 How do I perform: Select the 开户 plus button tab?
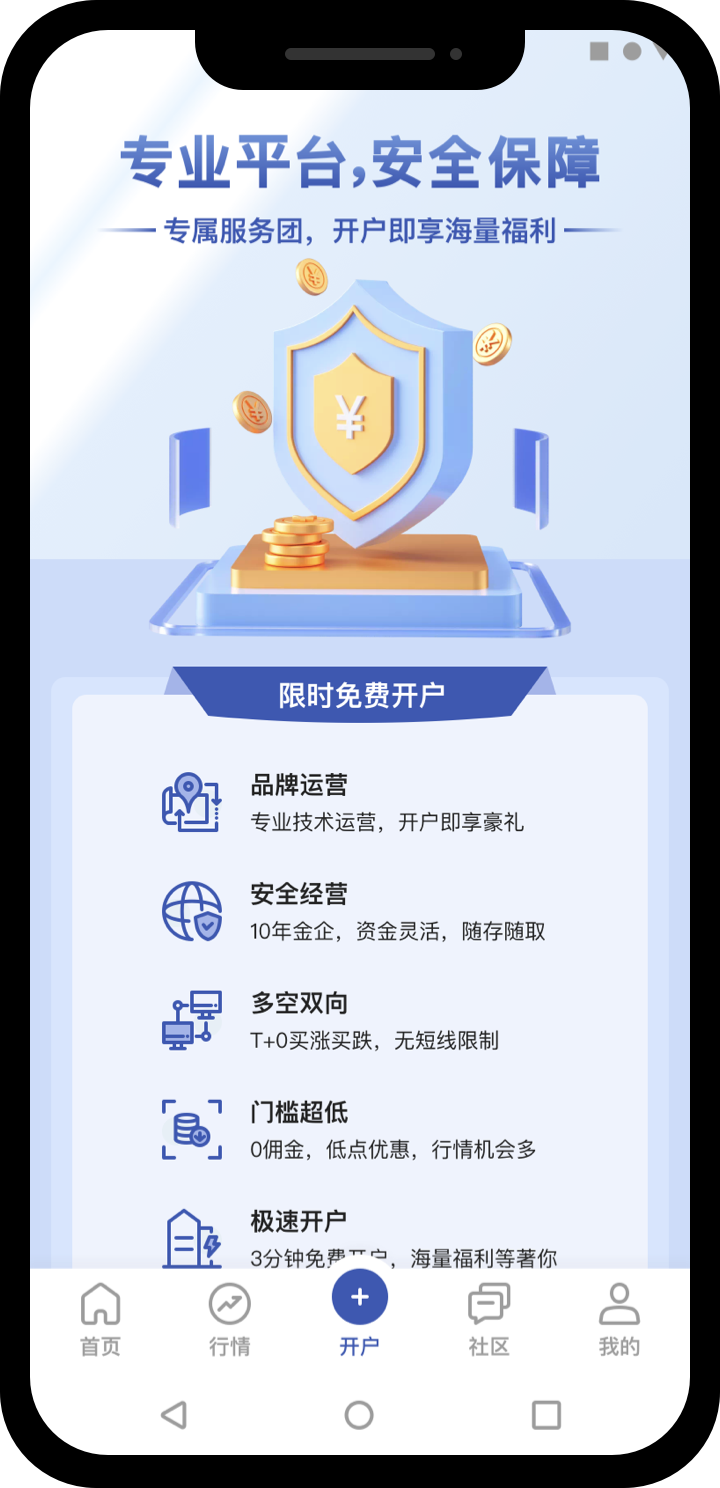click(360, 1299)
